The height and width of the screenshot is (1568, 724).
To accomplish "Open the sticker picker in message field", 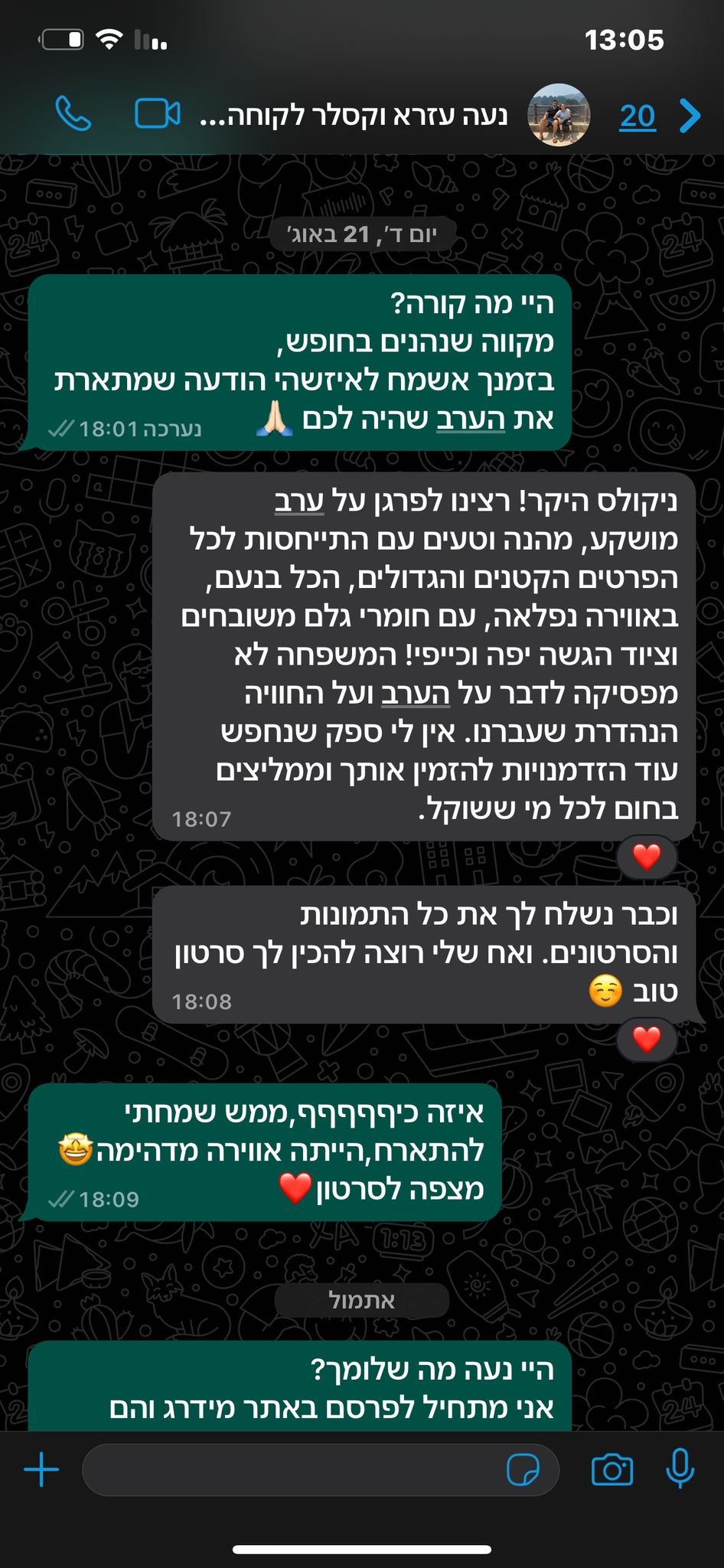I will 523,1469.
